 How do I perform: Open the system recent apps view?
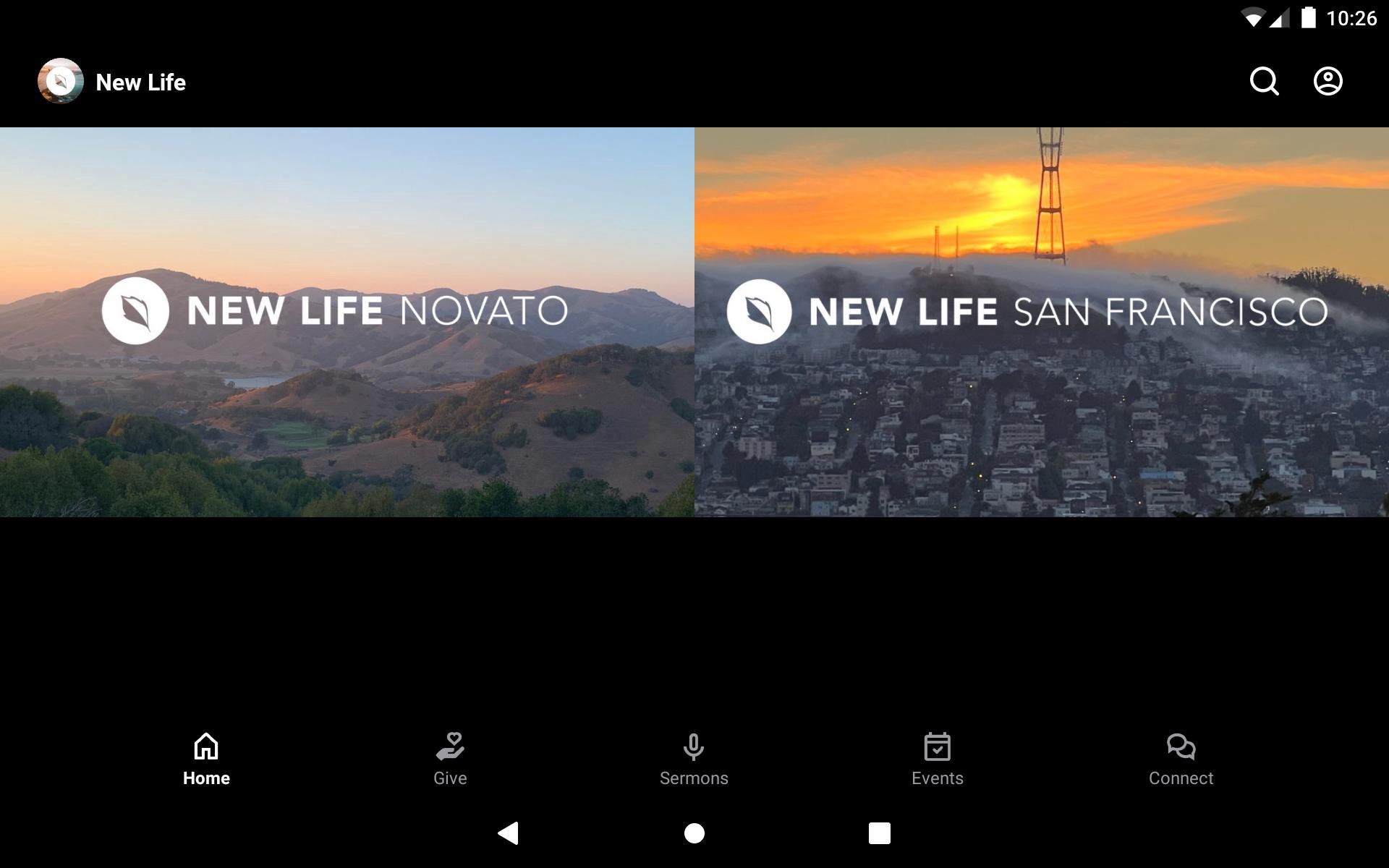tap(879, 833)
